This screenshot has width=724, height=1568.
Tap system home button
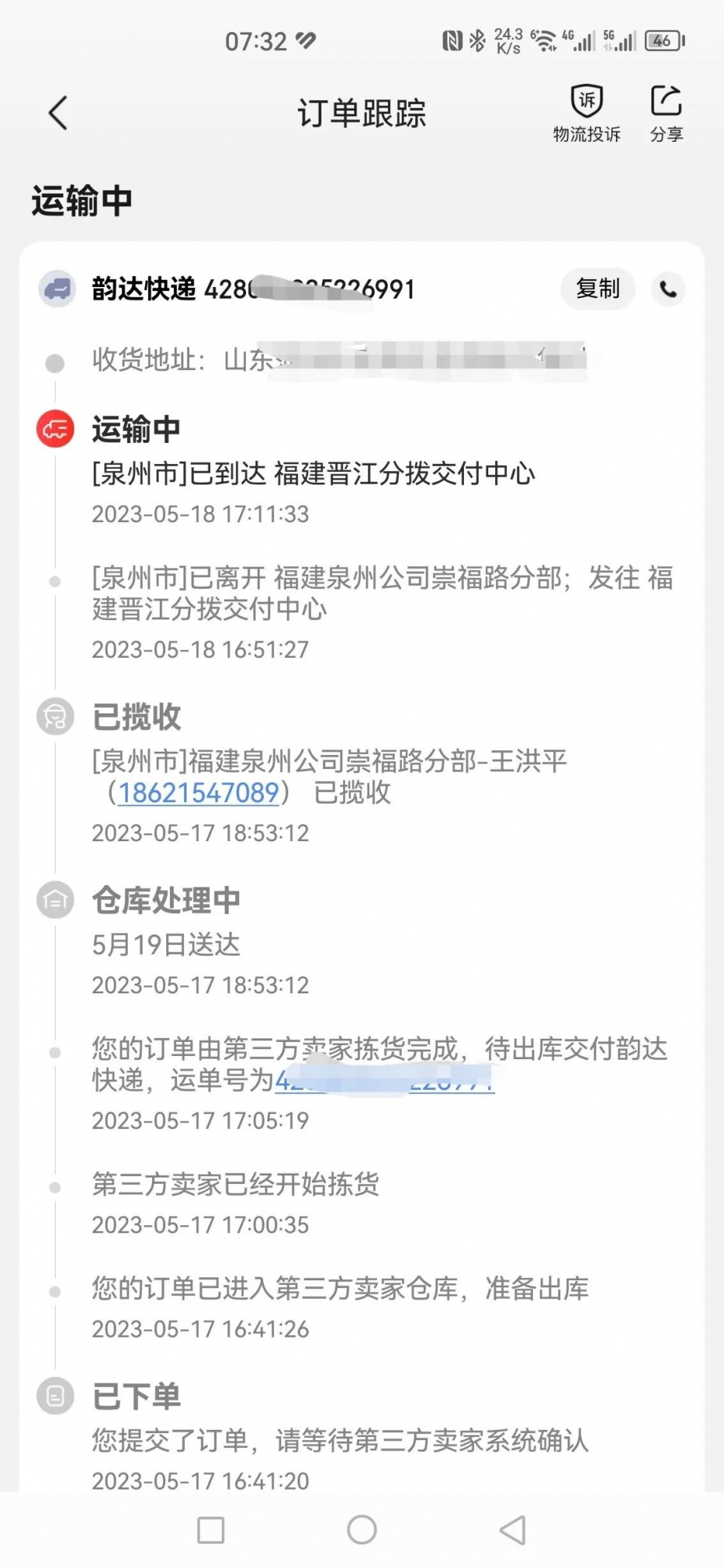[361, 1529]
